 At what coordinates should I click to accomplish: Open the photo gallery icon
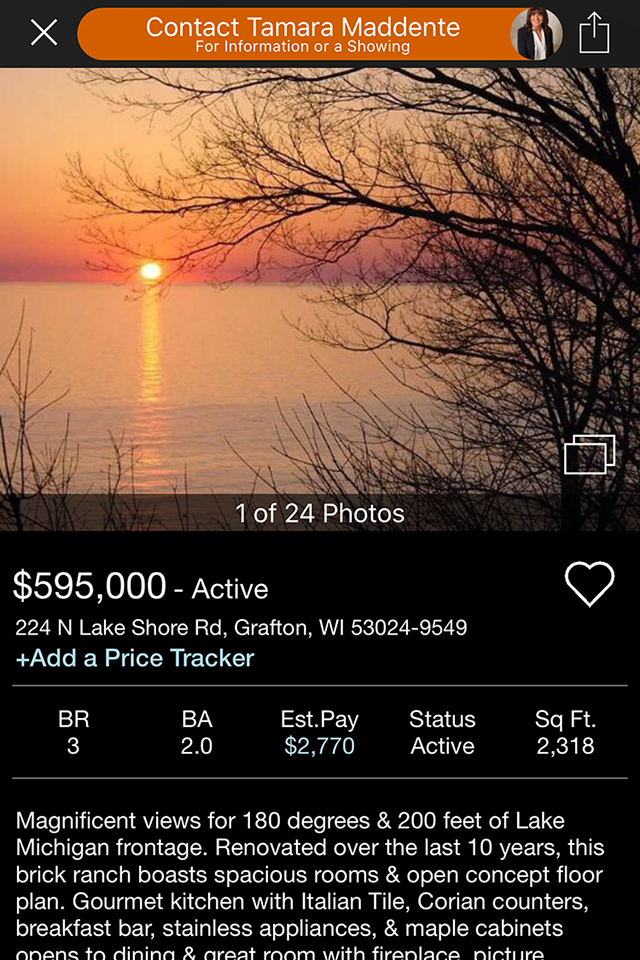(x=589, y=455)
